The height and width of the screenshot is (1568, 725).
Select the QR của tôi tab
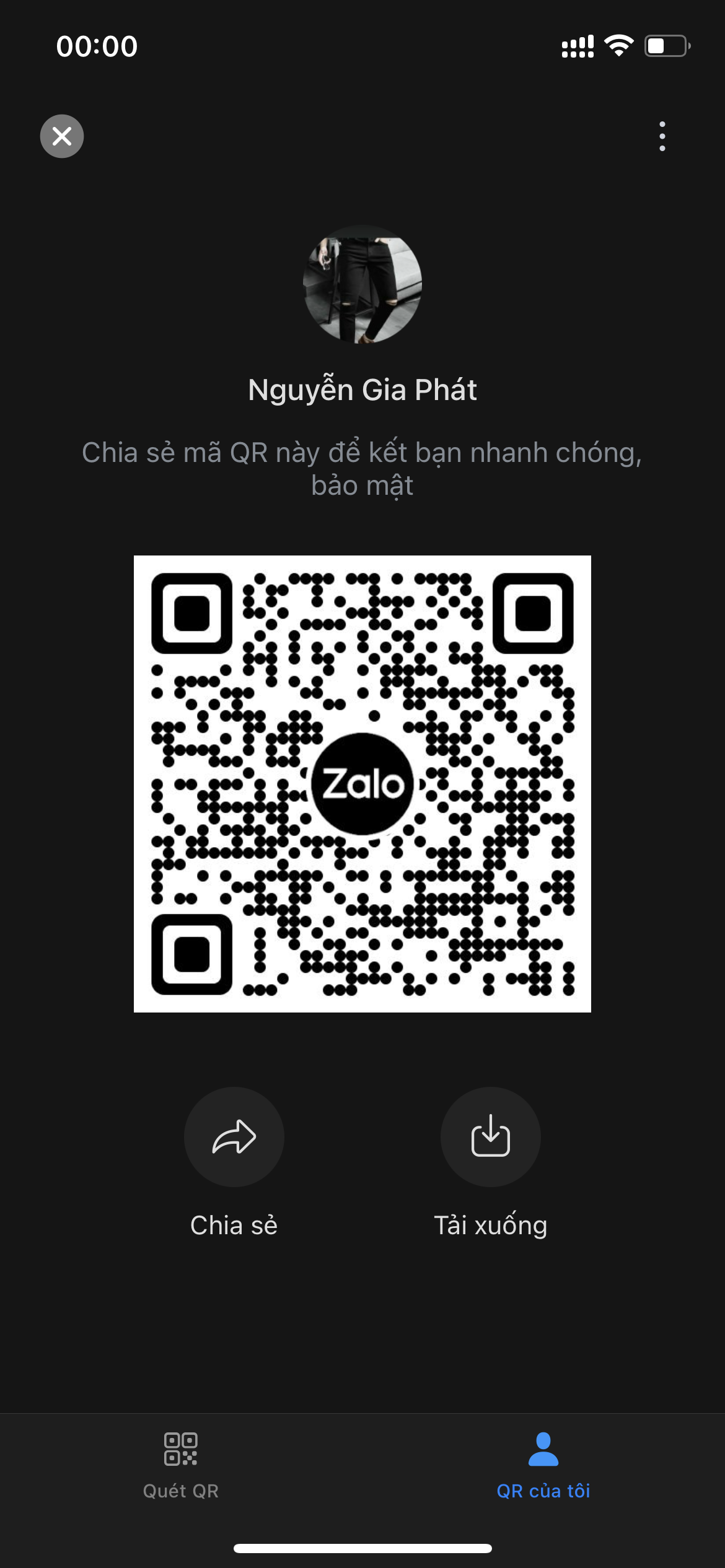543,1466
